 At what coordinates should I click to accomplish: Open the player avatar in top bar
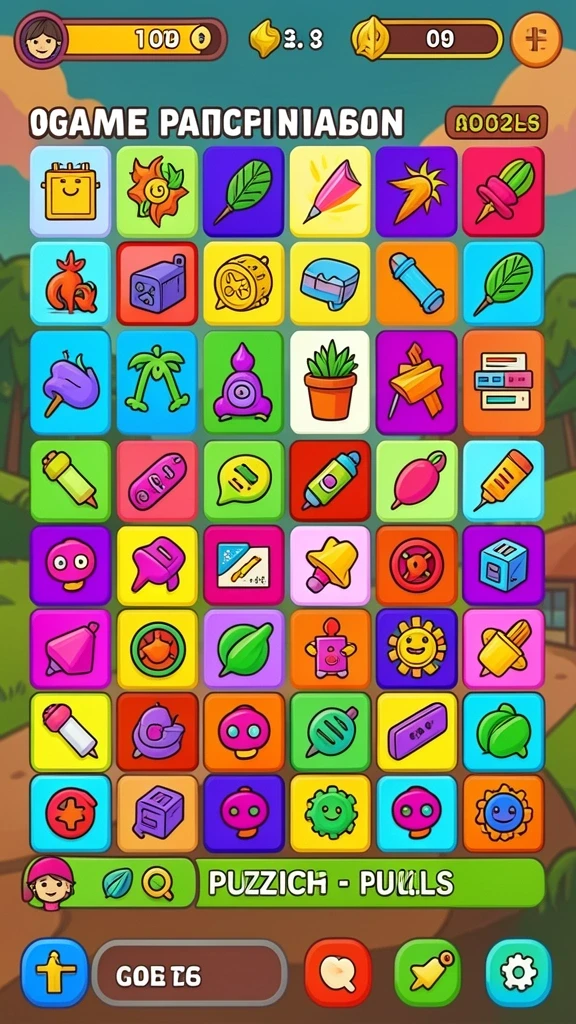tap(40, 39)
